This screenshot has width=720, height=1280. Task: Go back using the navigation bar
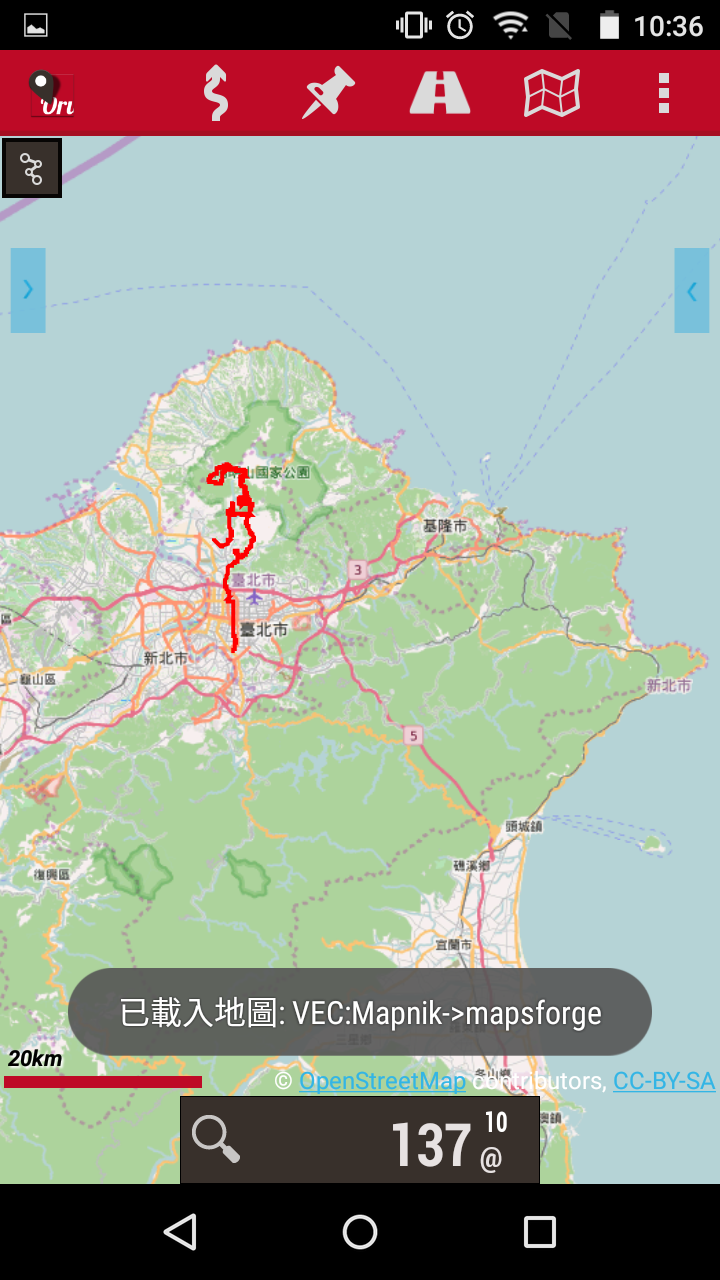[x=180, y=1232]
